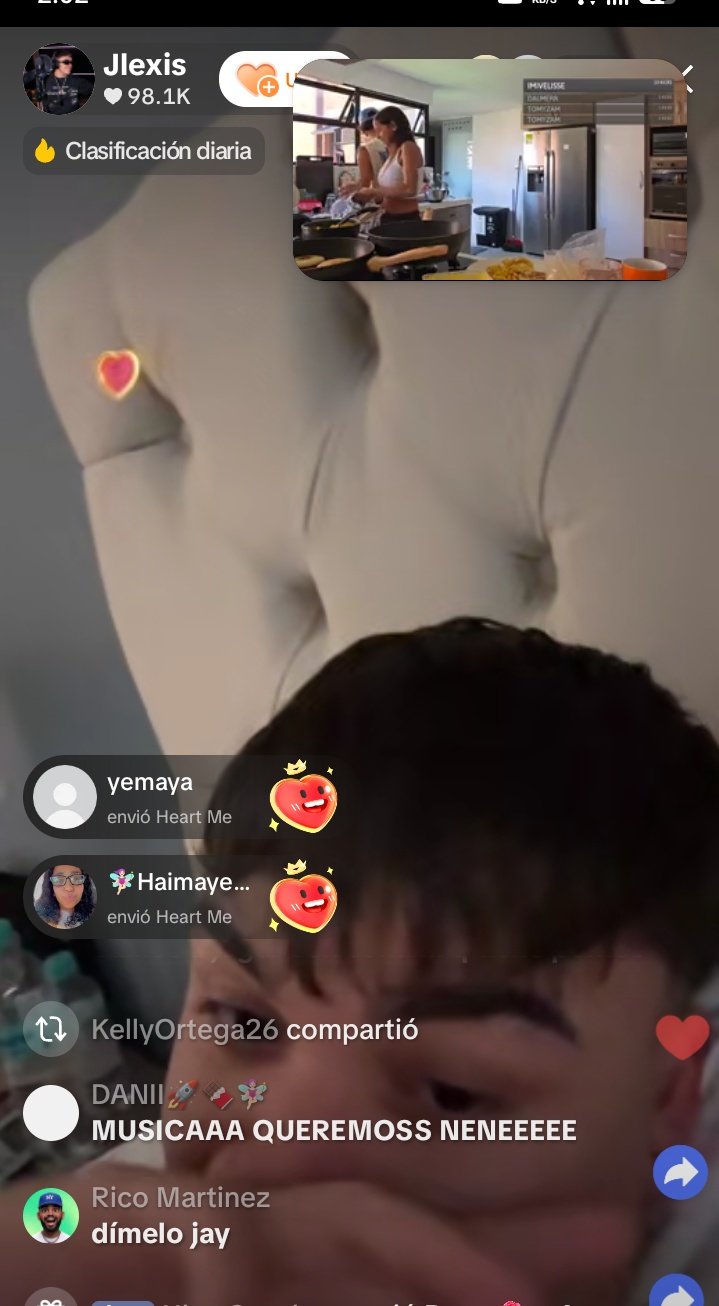
Task: Open Rico Martinez's profile avatar
Action: [51, 1215]
